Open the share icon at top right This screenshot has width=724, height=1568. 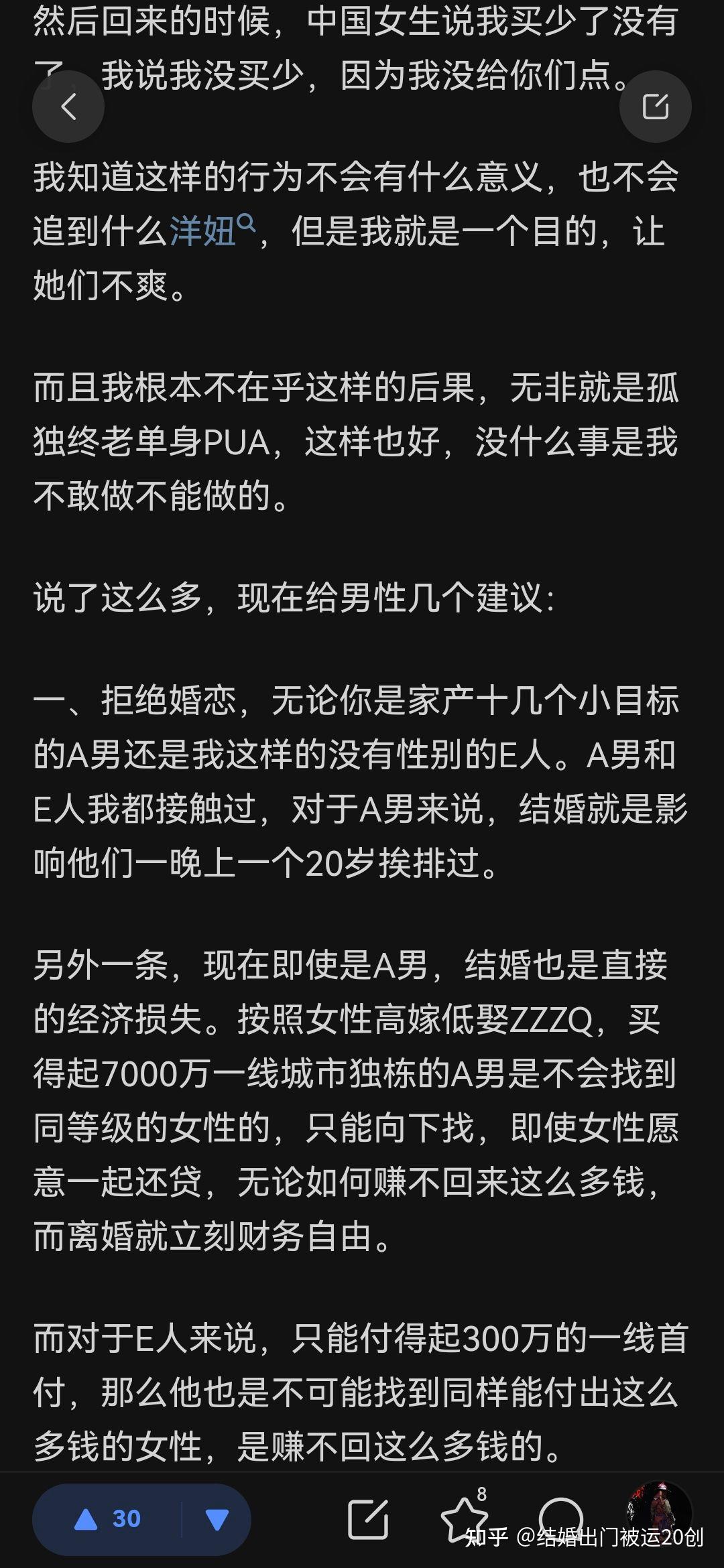point(655,107)
